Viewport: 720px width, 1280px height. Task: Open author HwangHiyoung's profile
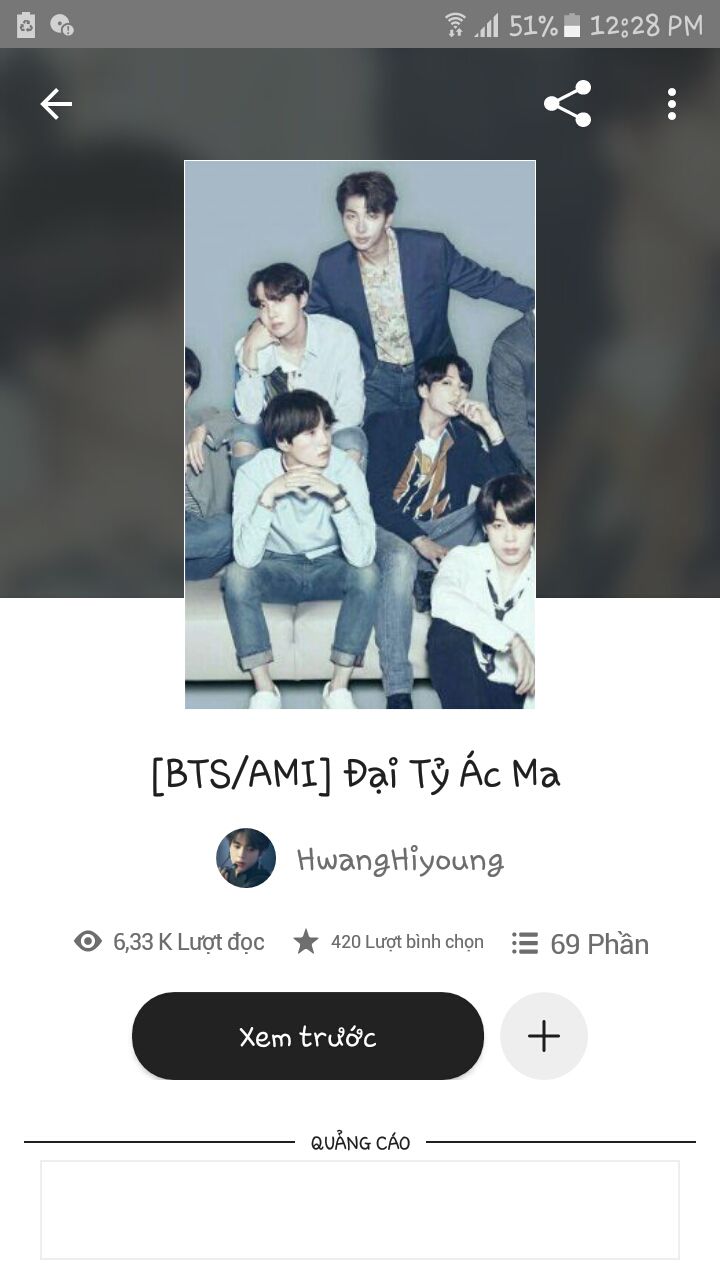point(399,859)
